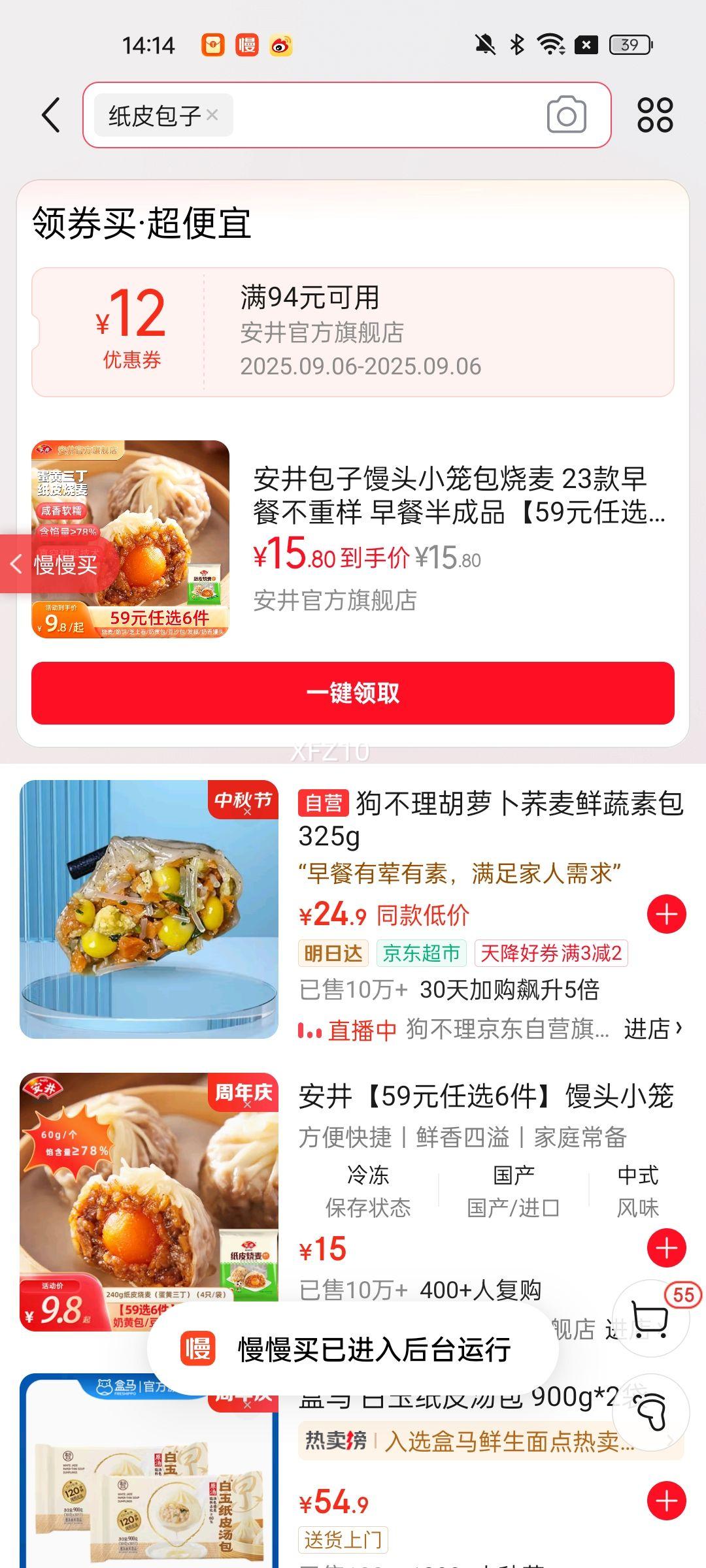This screenshot has height=1568, width=706.
Task: Enter the 狗不理京东自营旗舰店 via 进店
Action: click(652, 1029)
